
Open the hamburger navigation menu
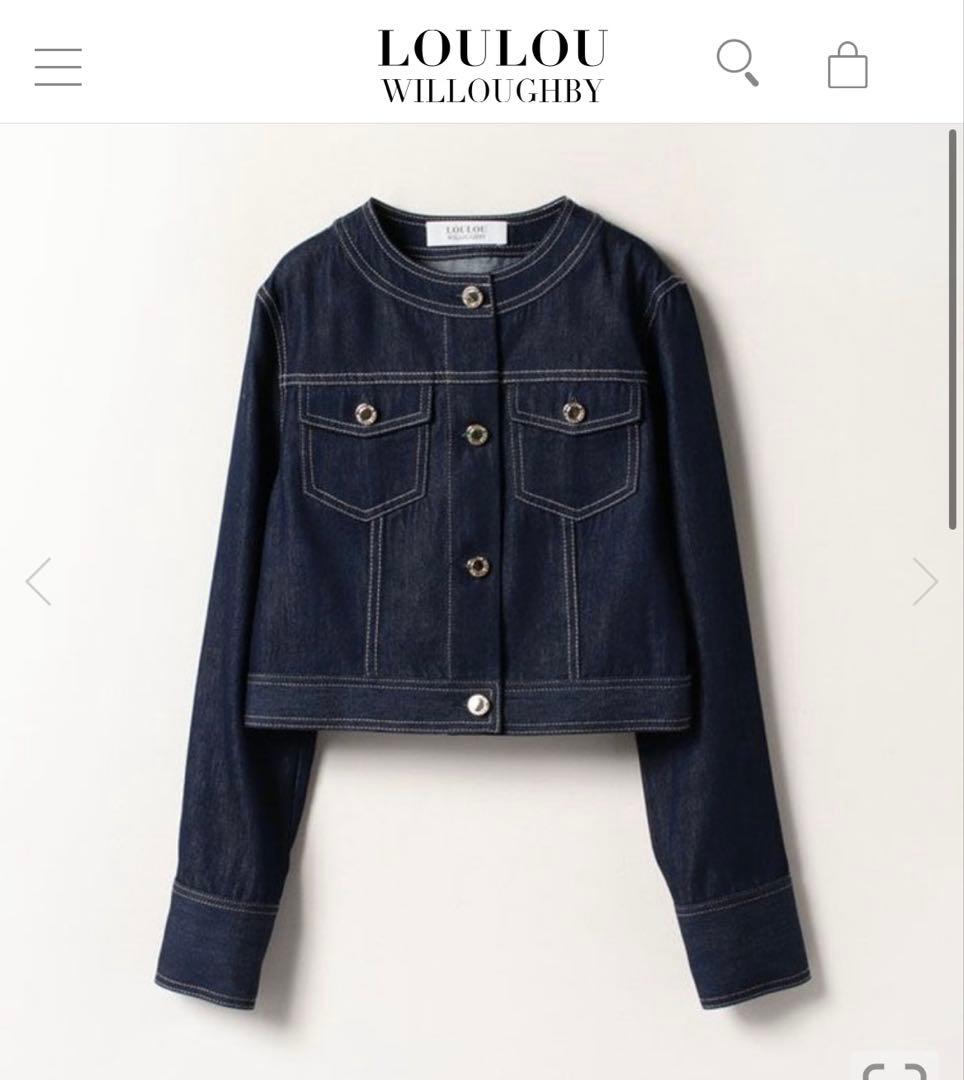coord(58,66)
